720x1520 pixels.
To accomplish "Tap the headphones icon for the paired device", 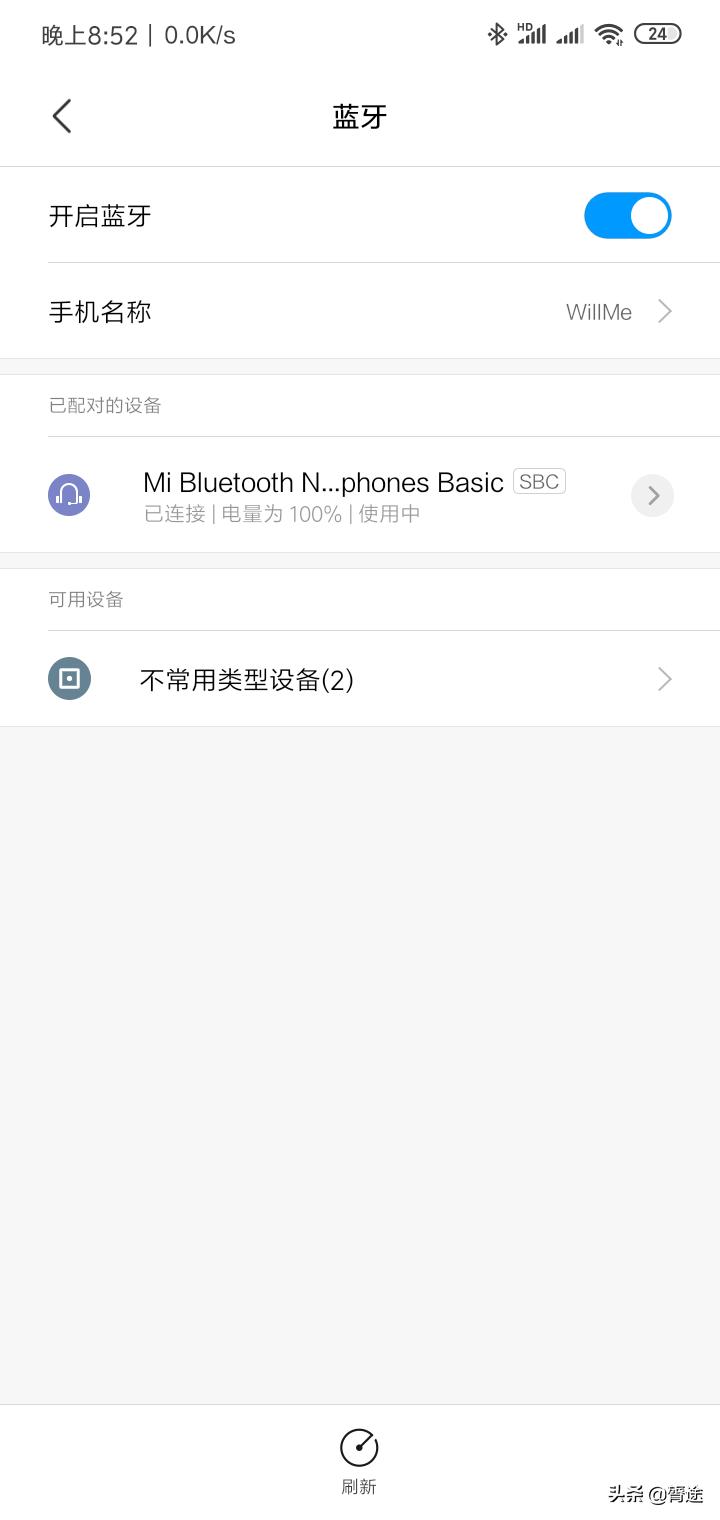I will [x=69, y=494].
